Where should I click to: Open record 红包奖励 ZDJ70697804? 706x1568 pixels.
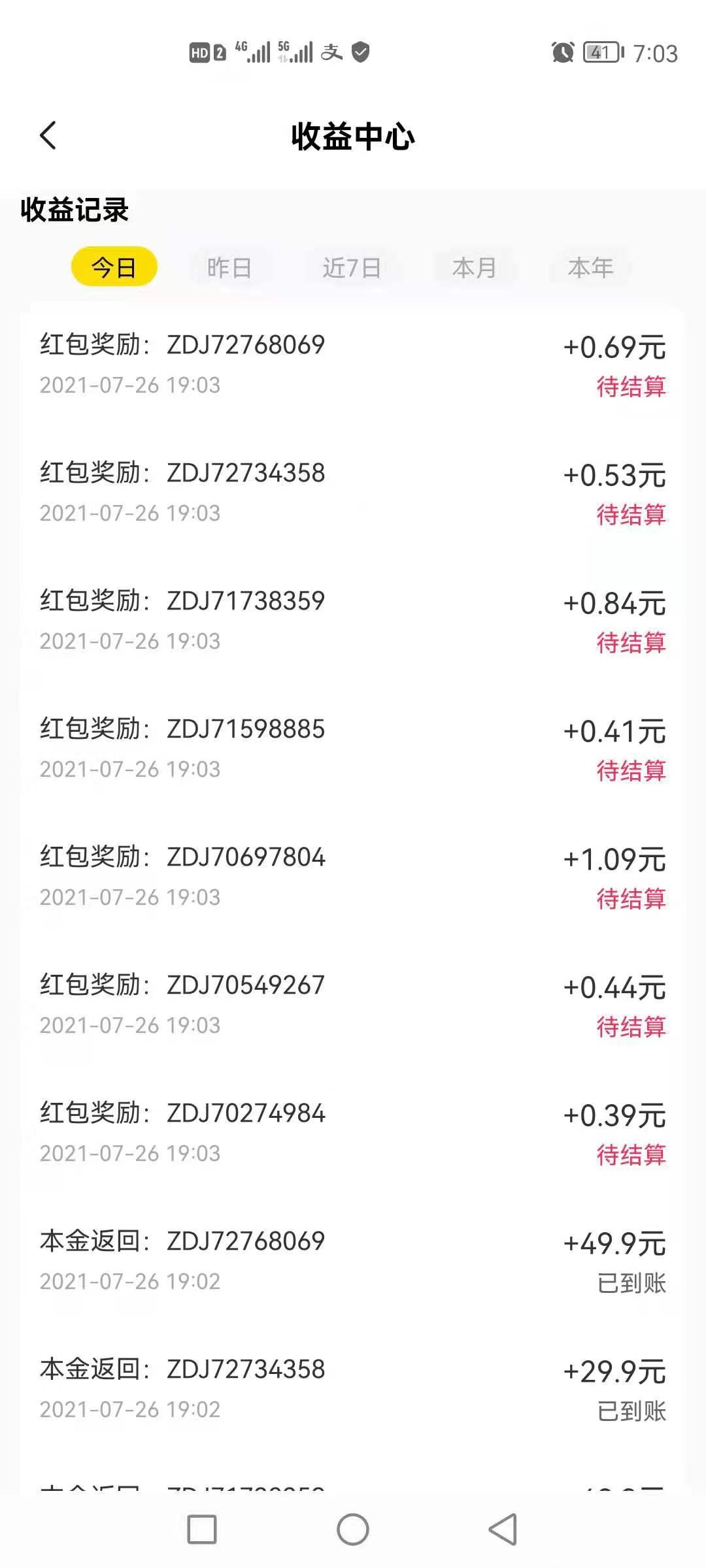click(x=248, y=859)
